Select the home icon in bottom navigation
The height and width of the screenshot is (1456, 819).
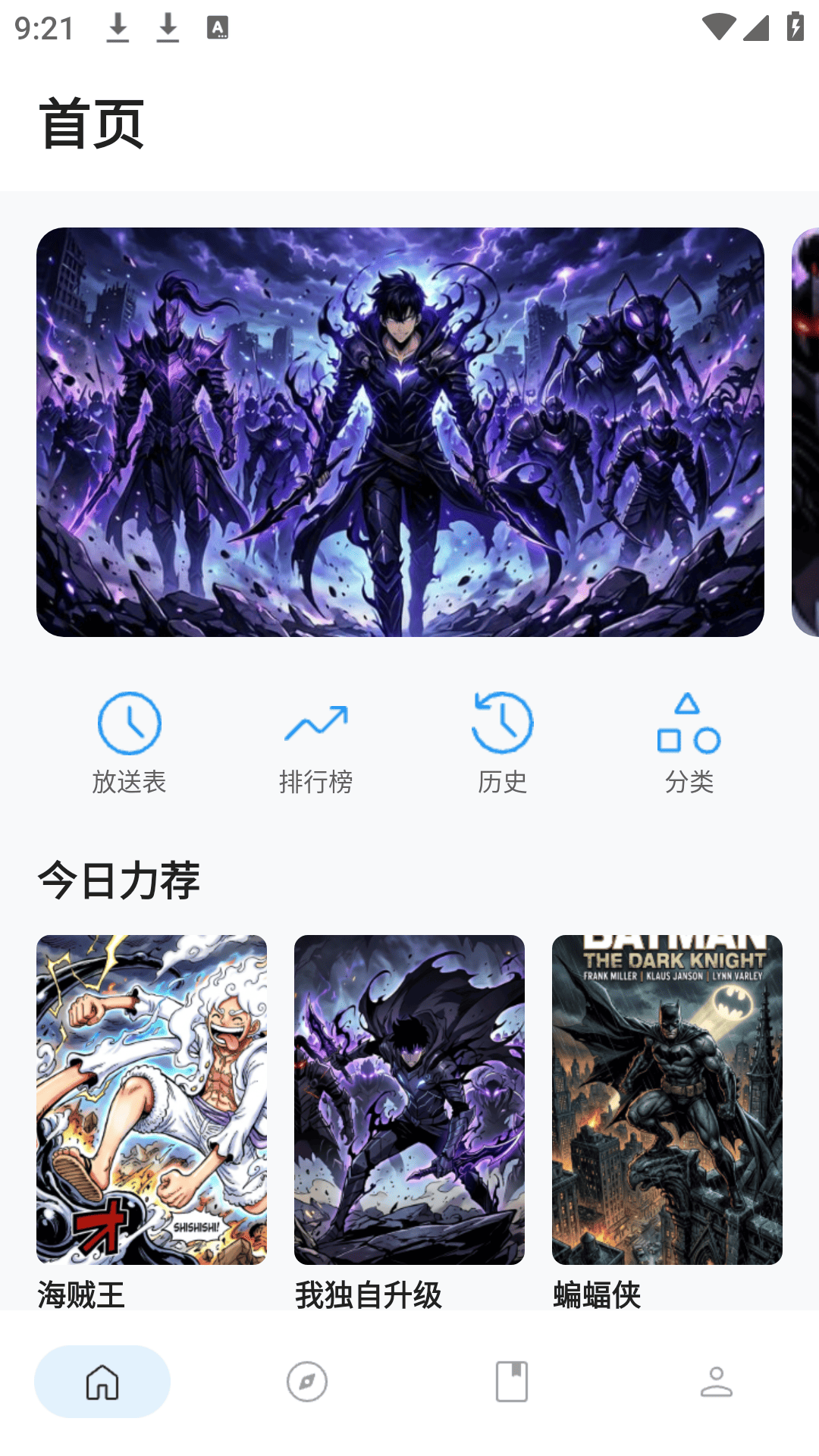tap(102, 1382)
